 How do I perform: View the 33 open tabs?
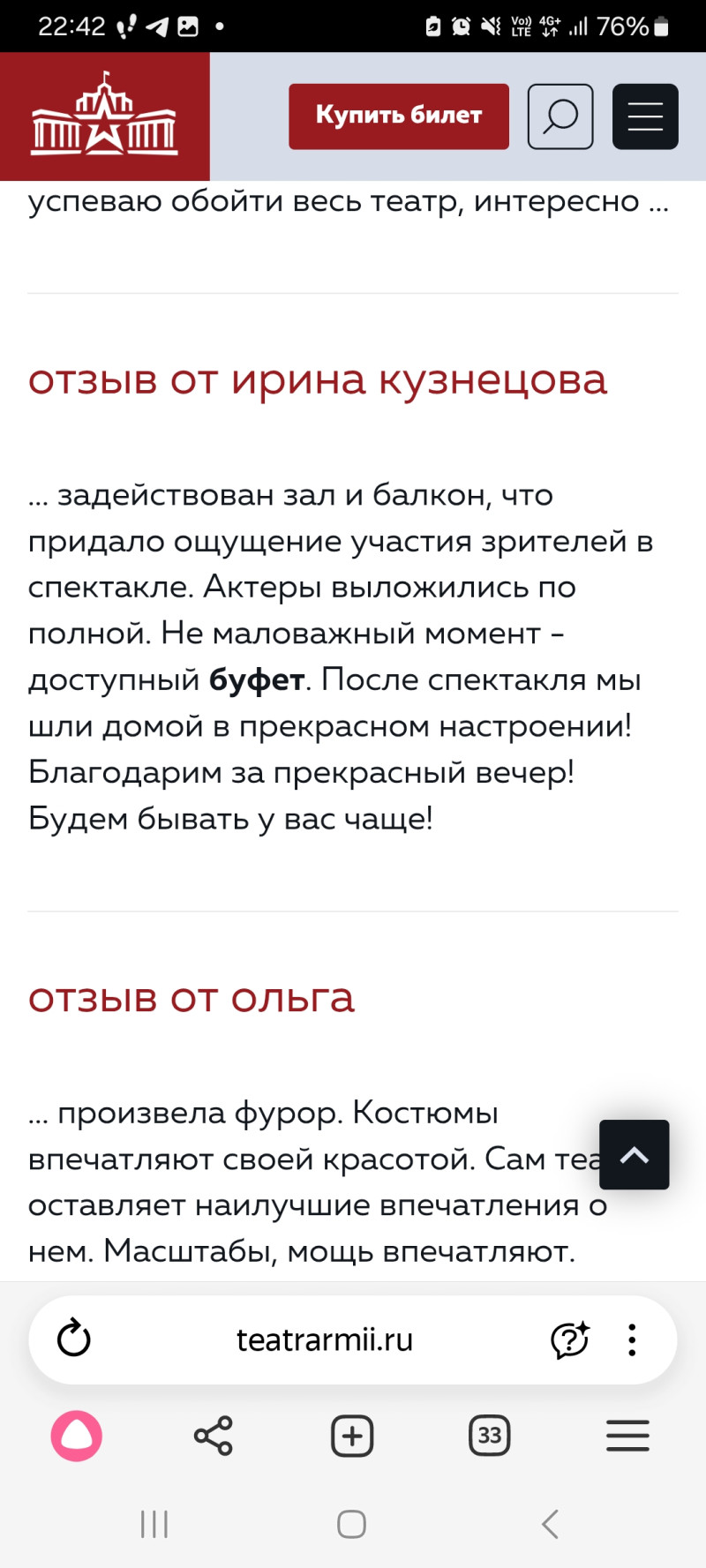[x=490, y=1436]
